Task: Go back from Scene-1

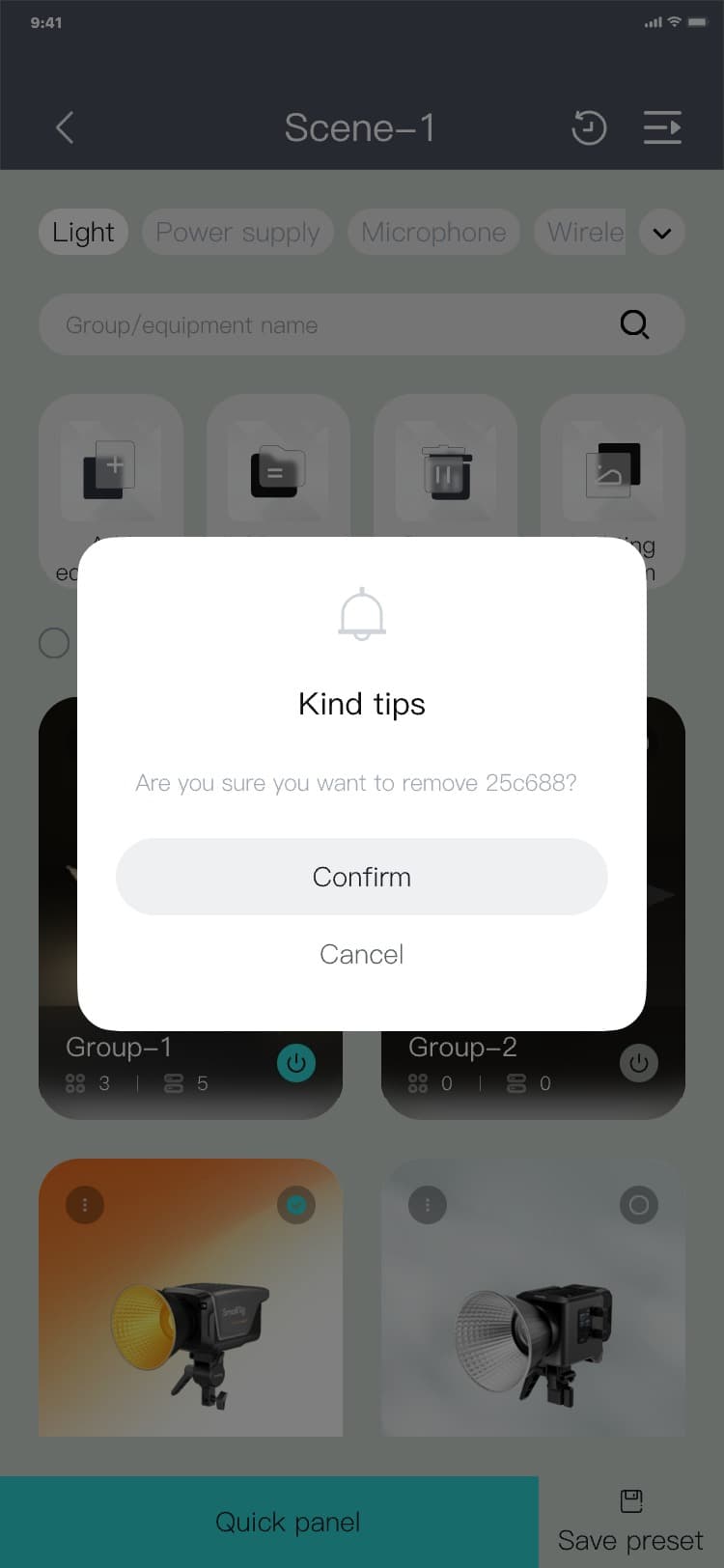Action: [65, 127]
